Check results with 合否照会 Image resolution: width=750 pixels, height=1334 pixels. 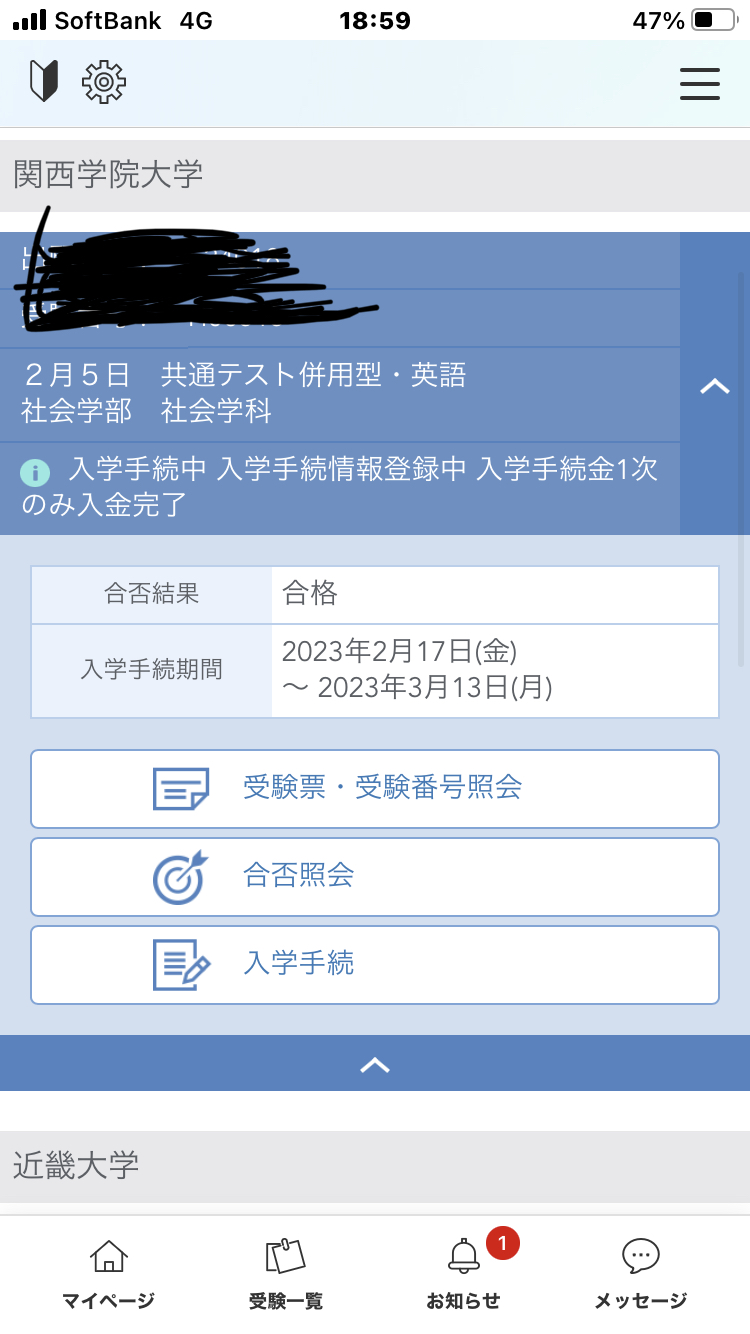[x=375, y=876]
